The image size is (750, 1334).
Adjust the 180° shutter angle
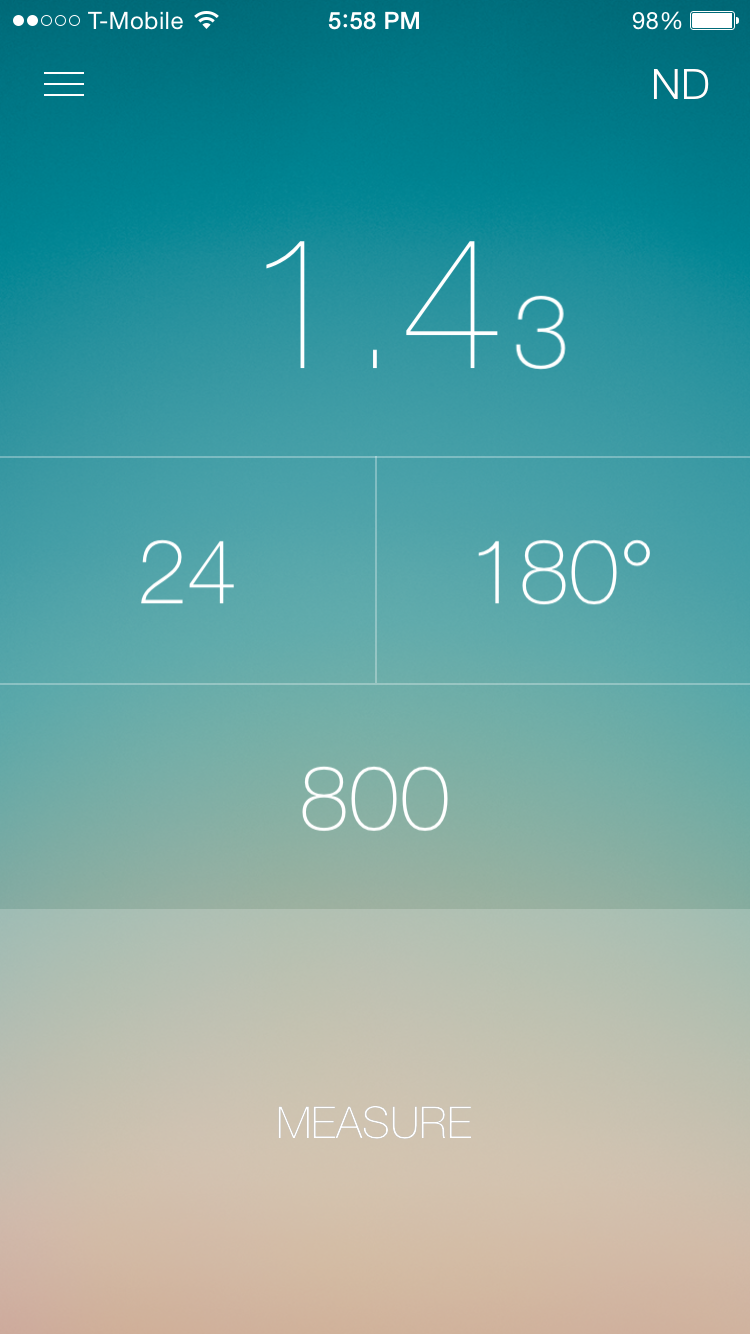coord(562,572)
